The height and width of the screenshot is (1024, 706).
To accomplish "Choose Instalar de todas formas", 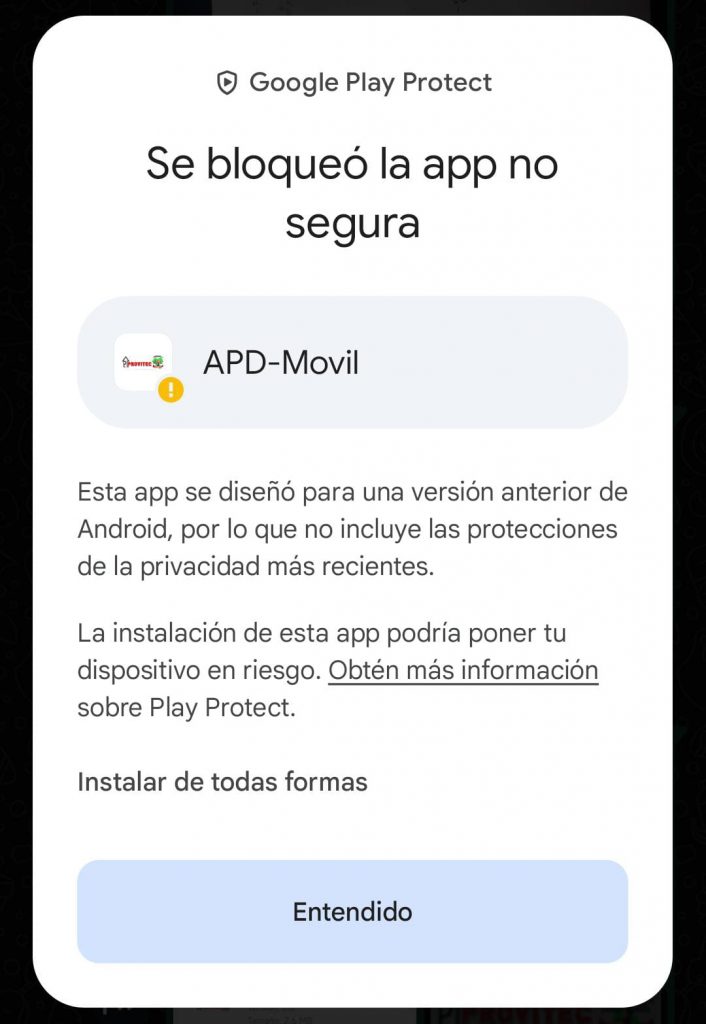I will [222, 781].
